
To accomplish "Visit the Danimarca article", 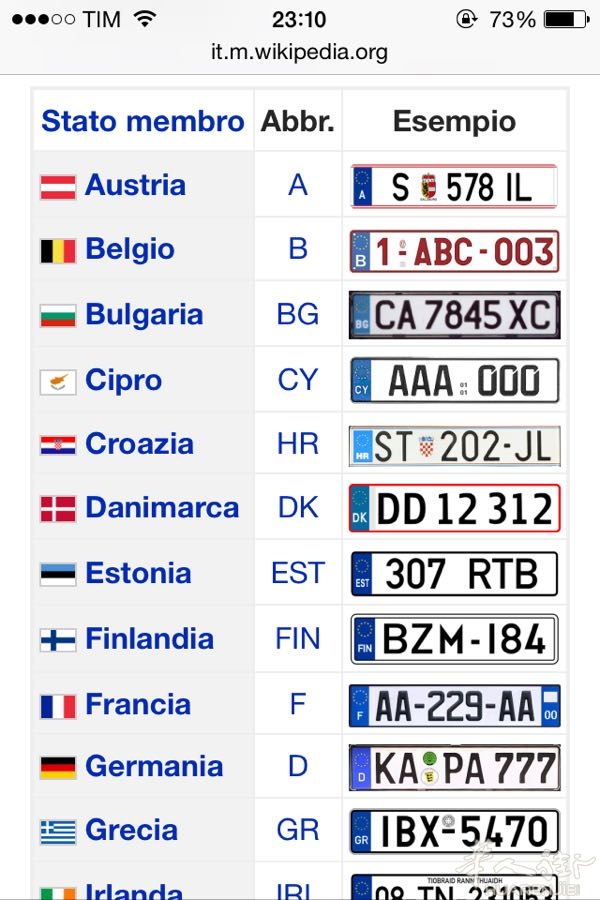I will point(162,508).
